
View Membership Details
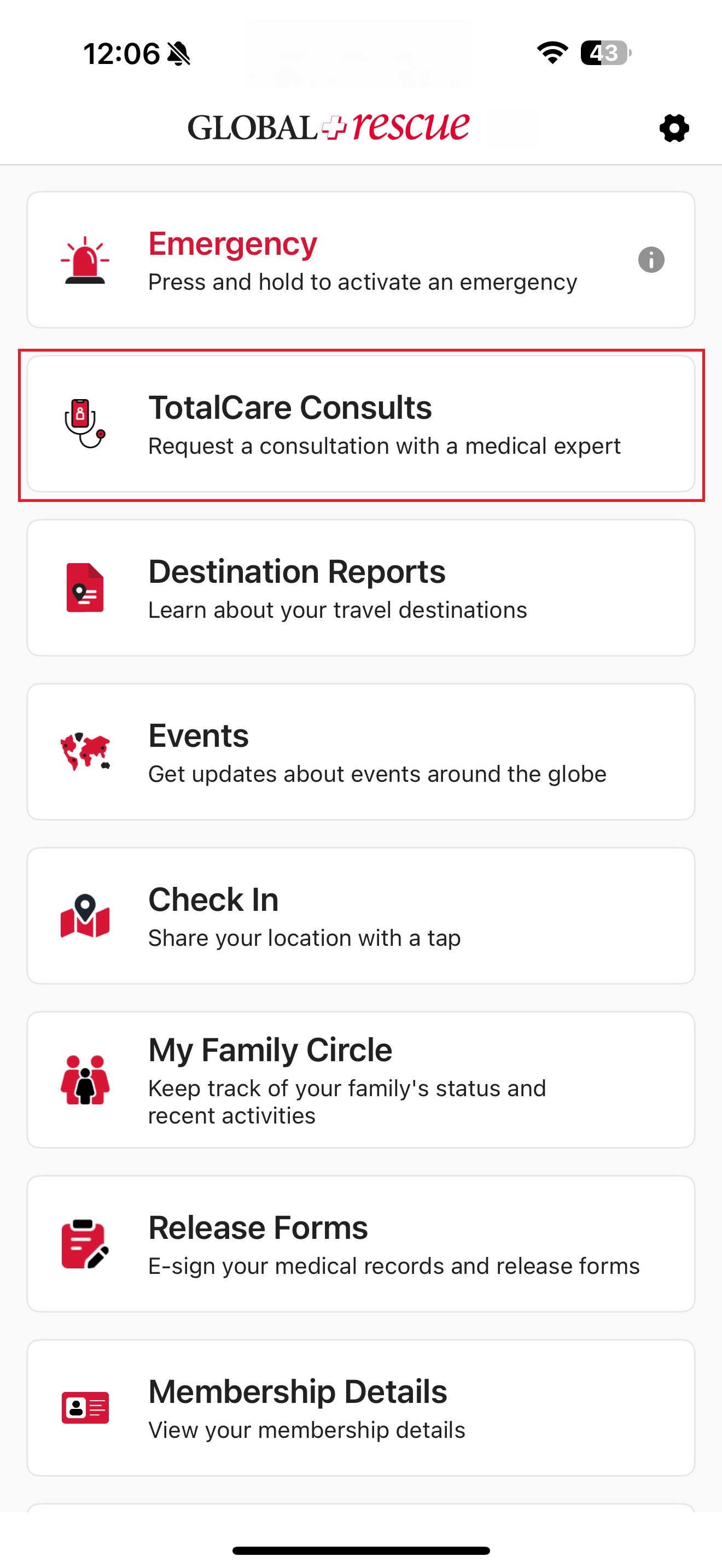(361, 1407)
